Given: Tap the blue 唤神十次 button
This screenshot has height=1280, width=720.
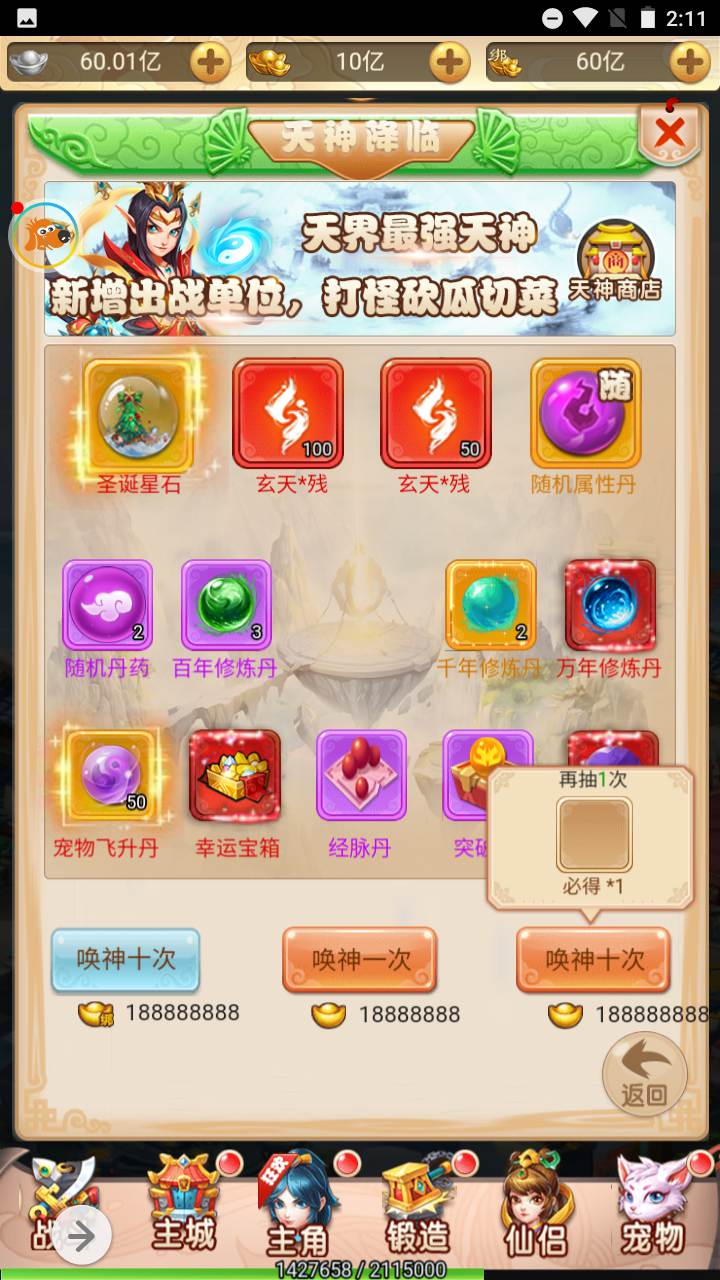Looking at the screenshot, I should (126, 959).
